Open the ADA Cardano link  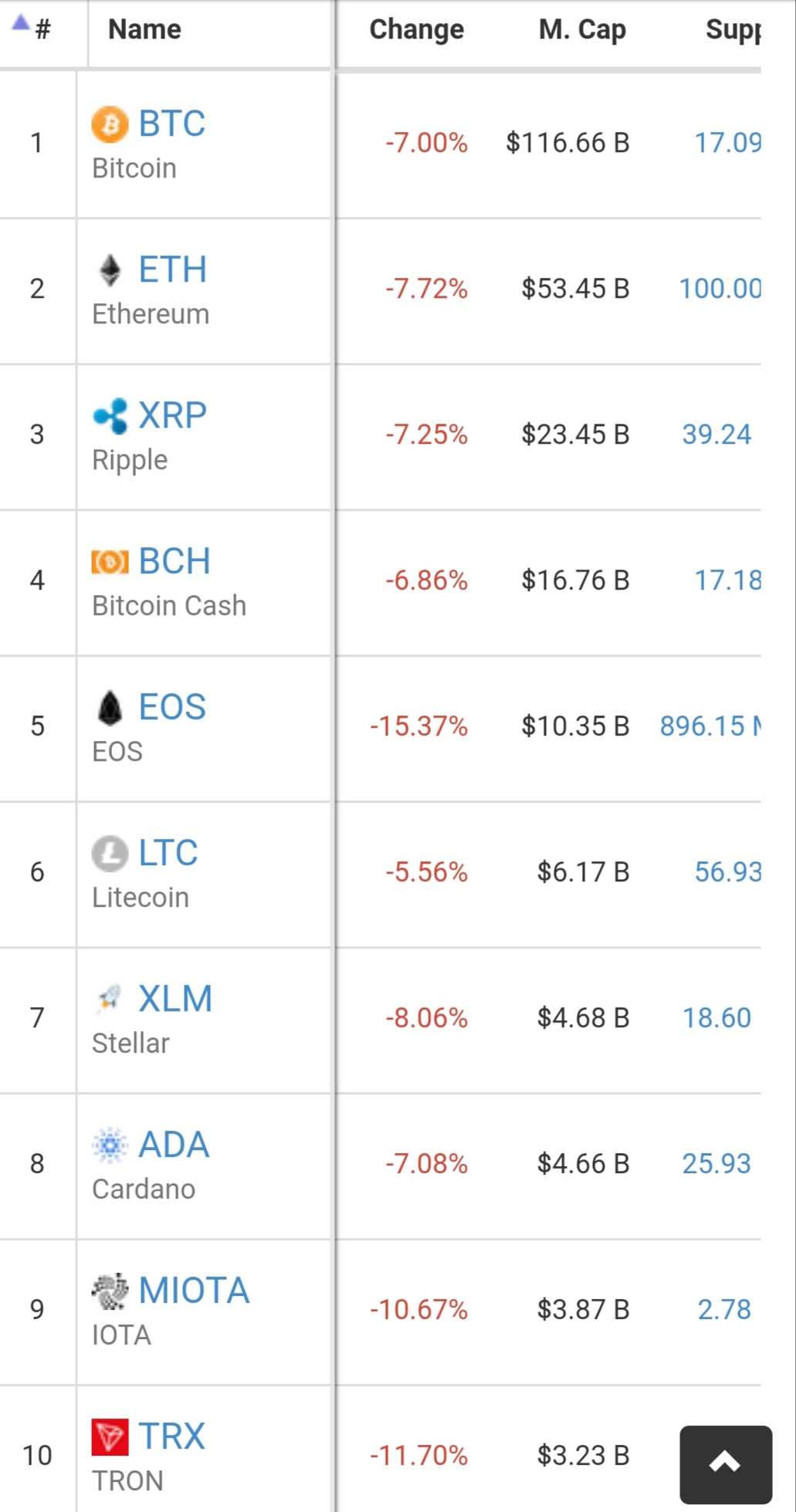[173, 1145]
